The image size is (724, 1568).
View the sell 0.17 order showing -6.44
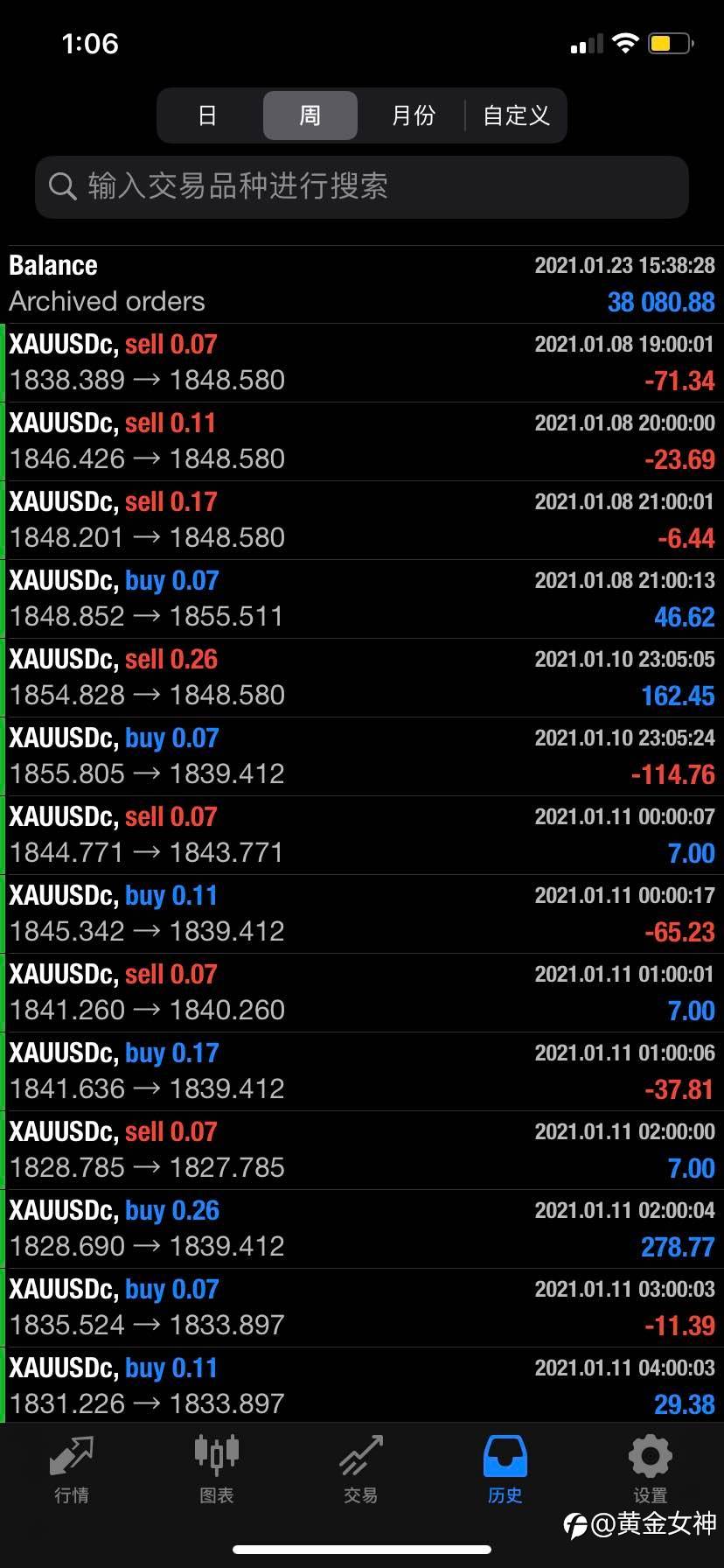tap(362, 520)
